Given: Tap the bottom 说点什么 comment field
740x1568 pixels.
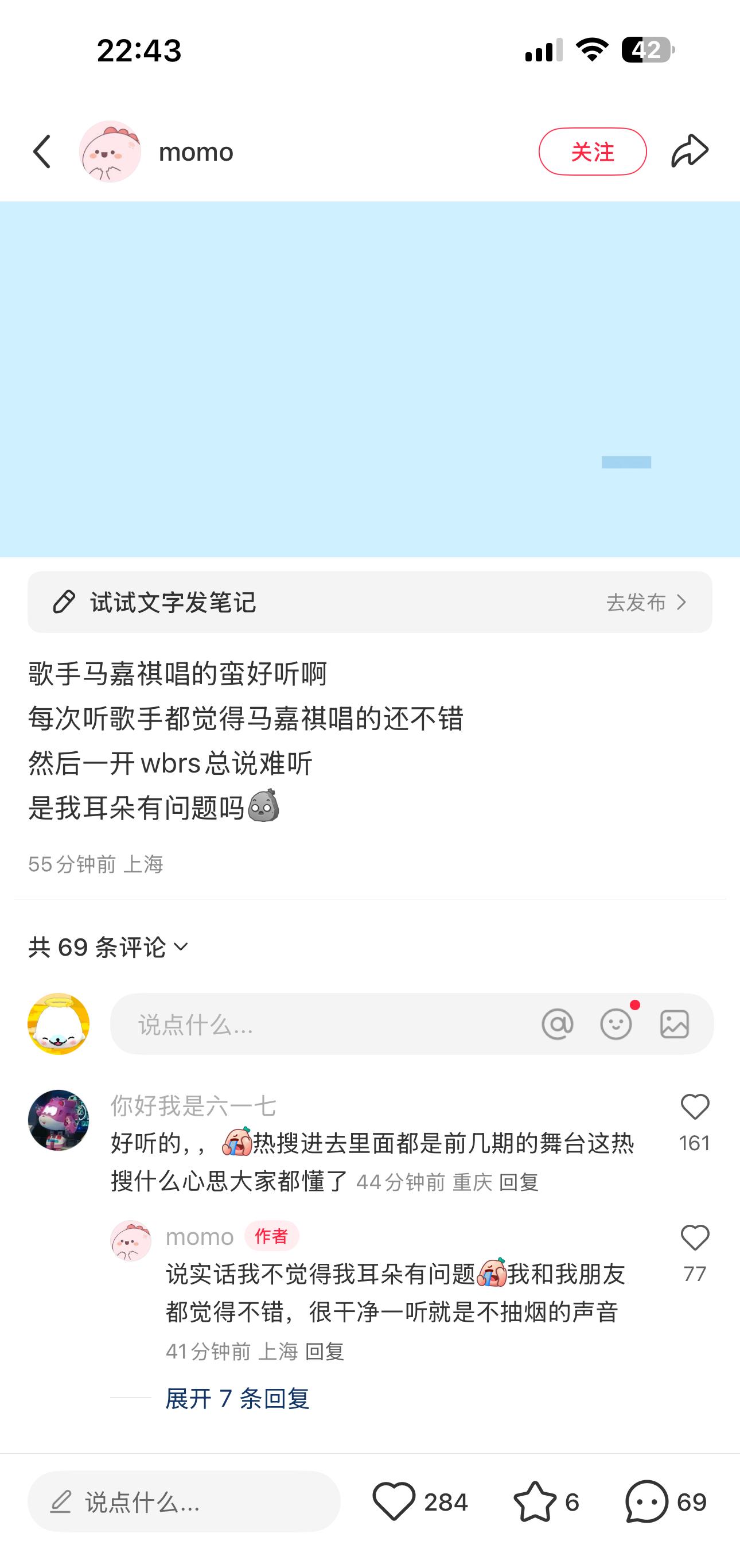Looking at the screenshot, I should point(184,1501).
